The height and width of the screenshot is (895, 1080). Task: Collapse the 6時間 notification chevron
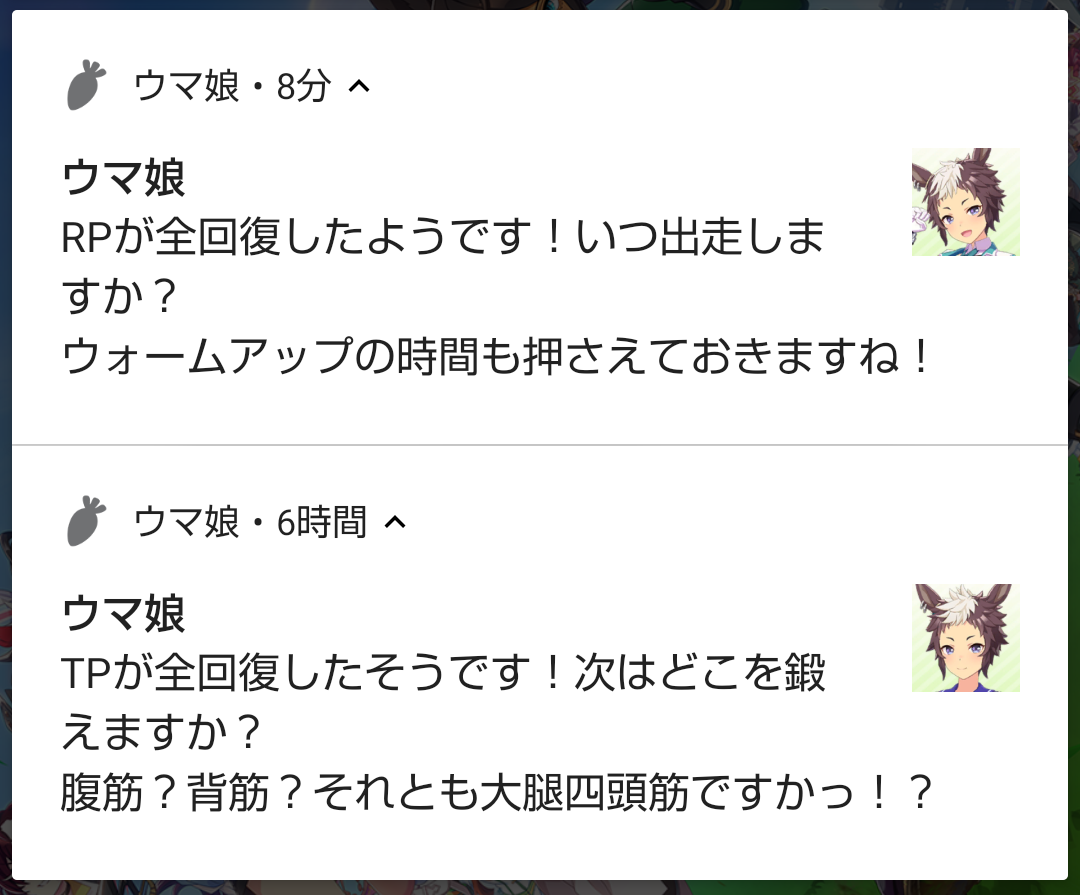(x=396, y=522)
